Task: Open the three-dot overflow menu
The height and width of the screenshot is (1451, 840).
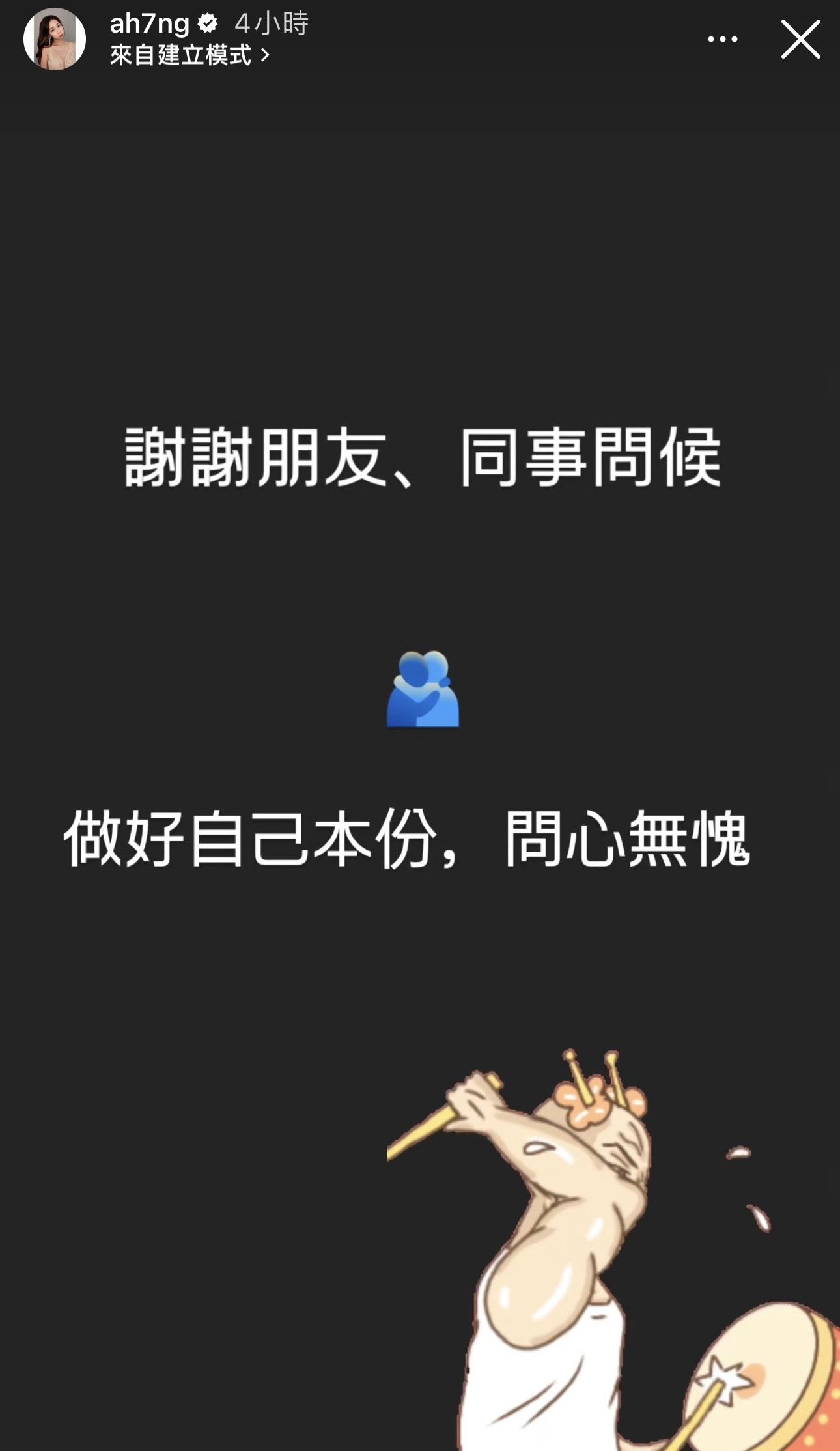Action: (x=722, y=39)
